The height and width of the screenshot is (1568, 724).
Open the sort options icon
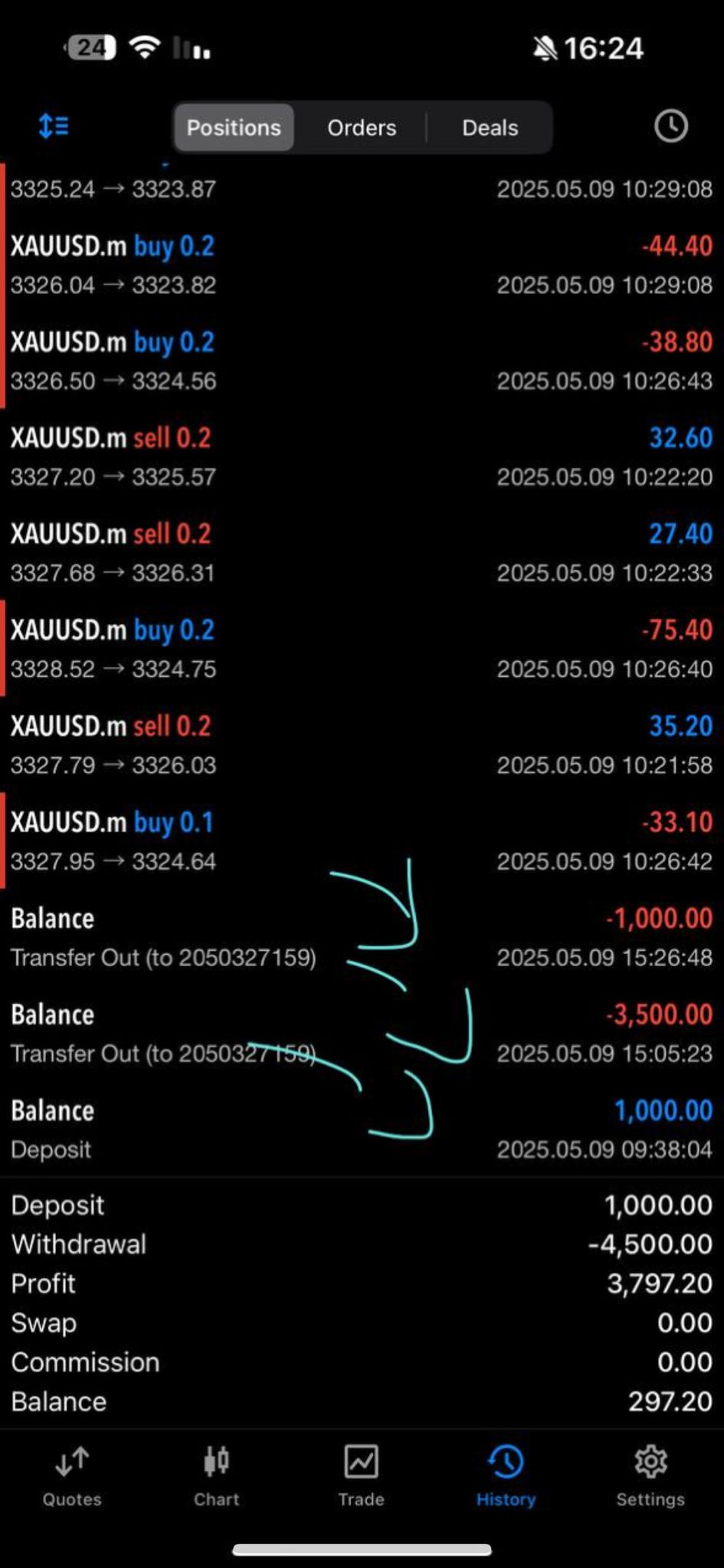[54, 126]
